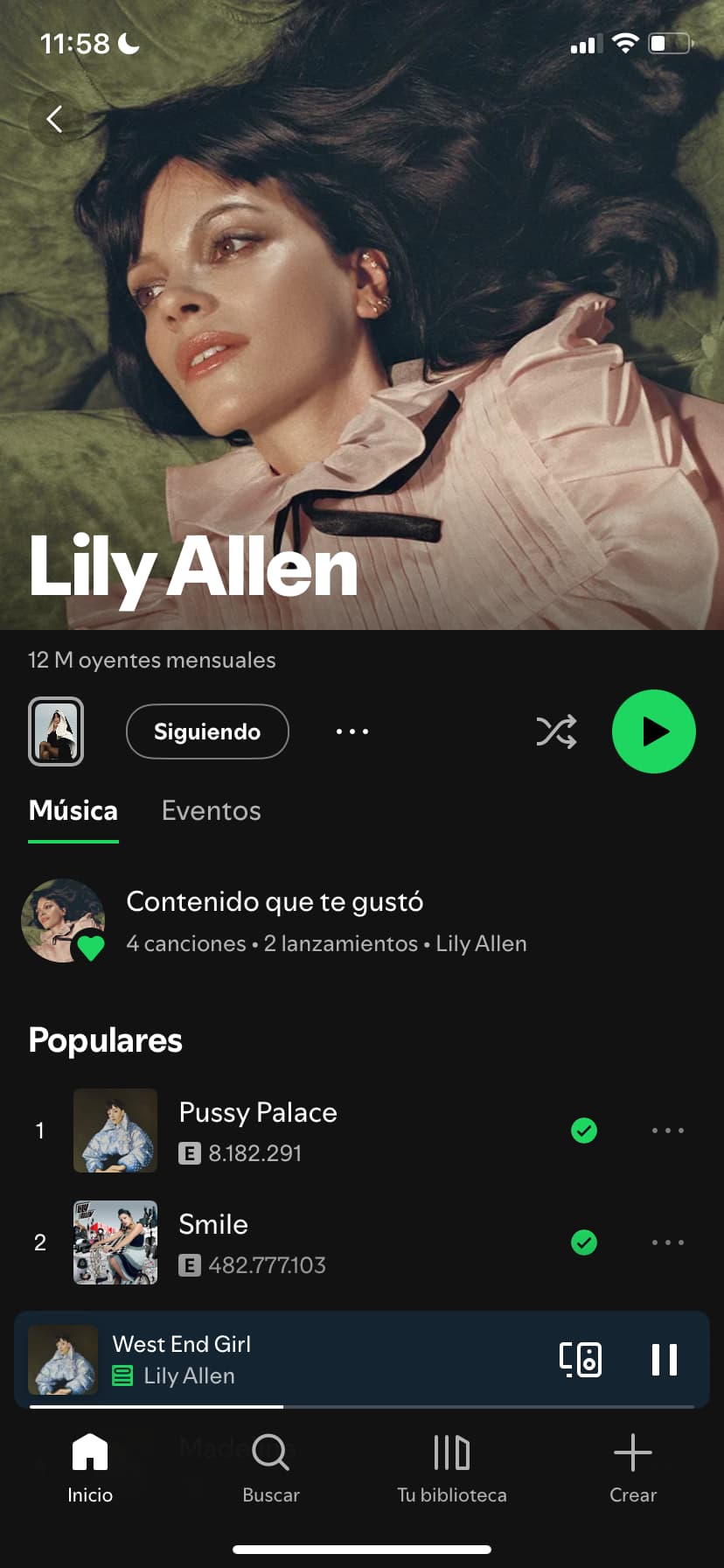724x1568 pixels.
Task: Tap the saved checkmark on Smile
Action: click(584, 1242)
